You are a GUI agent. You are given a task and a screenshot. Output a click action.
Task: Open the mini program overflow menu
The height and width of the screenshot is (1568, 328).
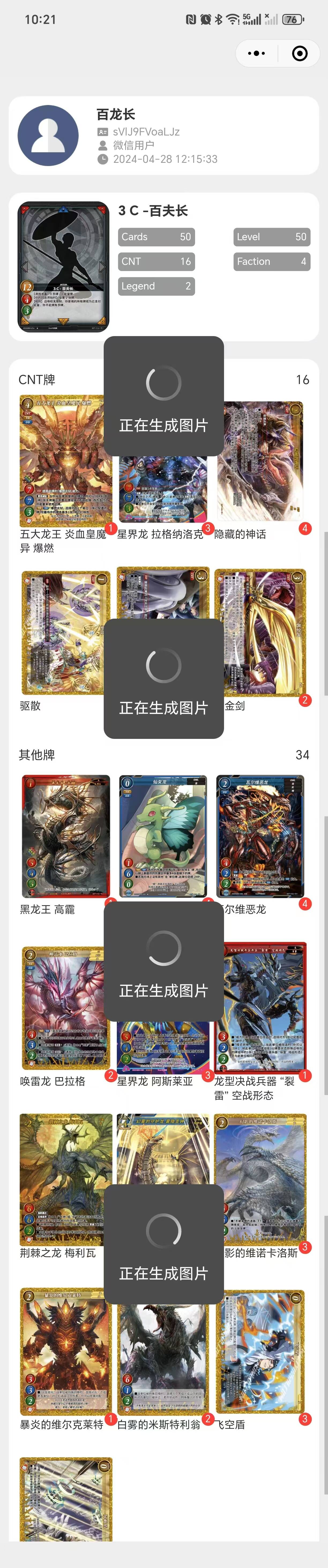[256, 54]
